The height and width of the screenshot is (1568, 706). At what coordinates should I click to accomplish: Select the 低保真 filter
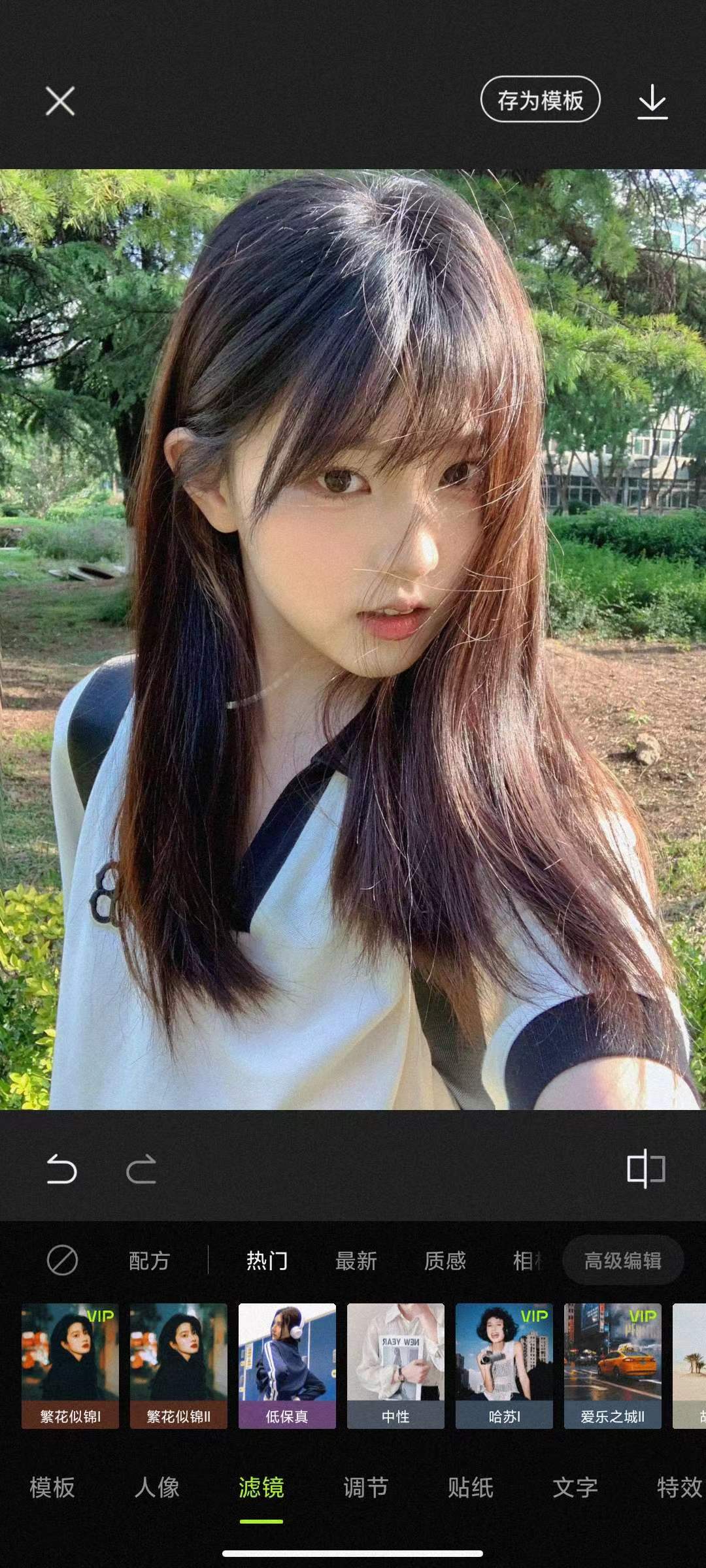pyautogui.click(x=287, y=1365)
